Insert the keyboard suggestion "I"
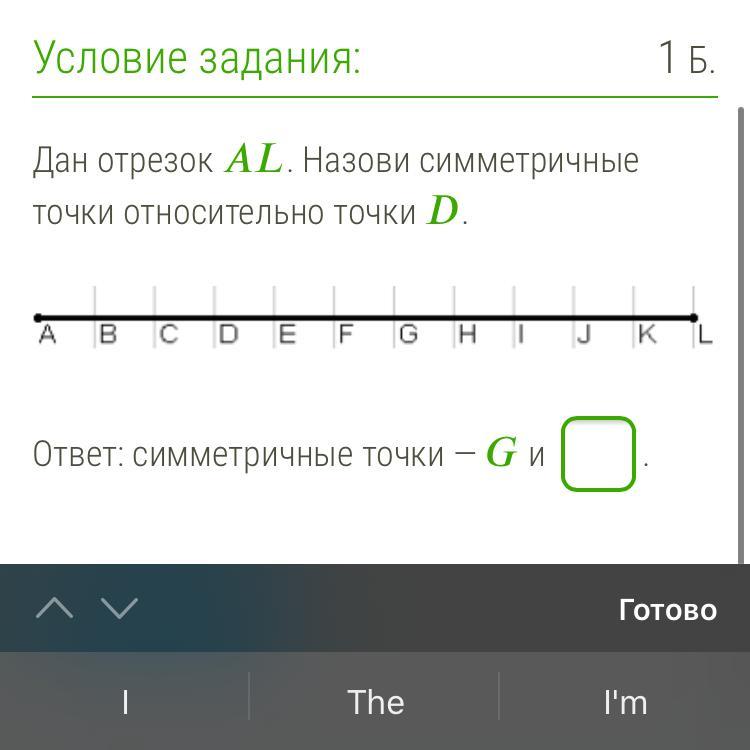This screenshot has height=750, width=750. click(125, 702)
